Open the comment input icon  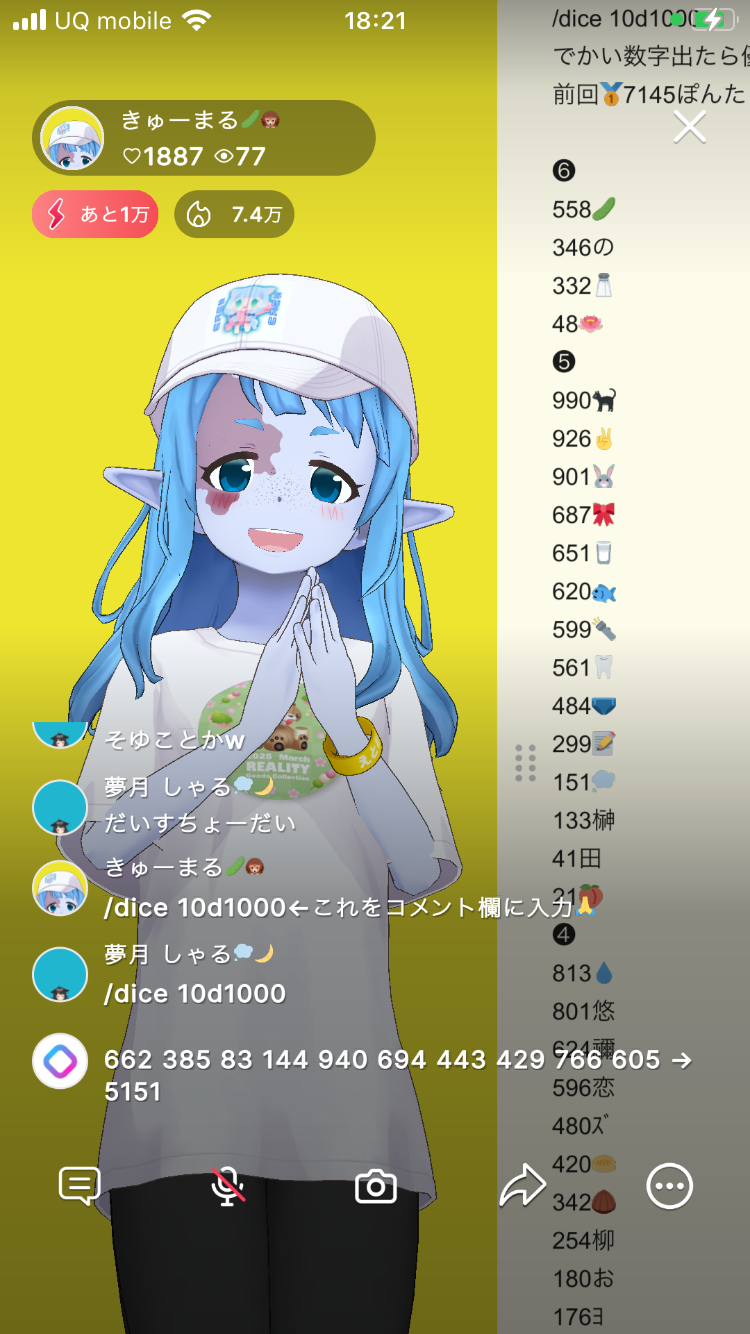coord(80,1187)
